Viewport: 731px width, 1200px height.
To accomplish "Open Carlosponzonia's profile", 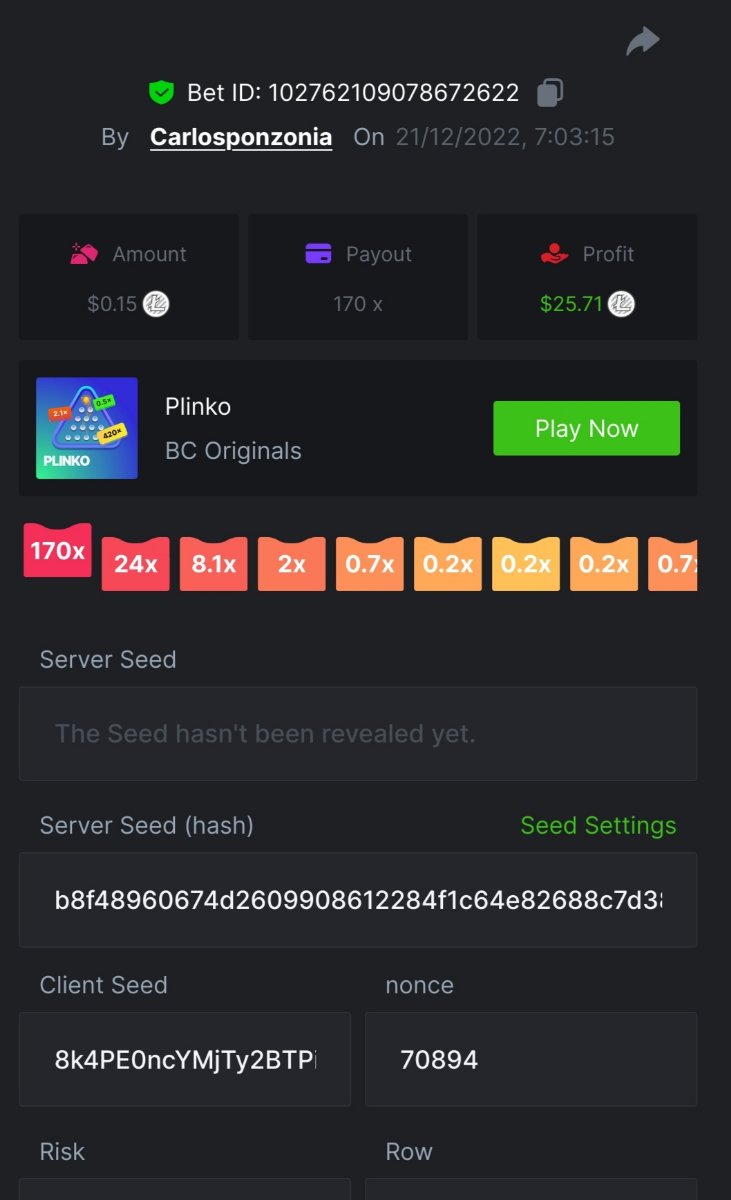I will coord(240,137).
